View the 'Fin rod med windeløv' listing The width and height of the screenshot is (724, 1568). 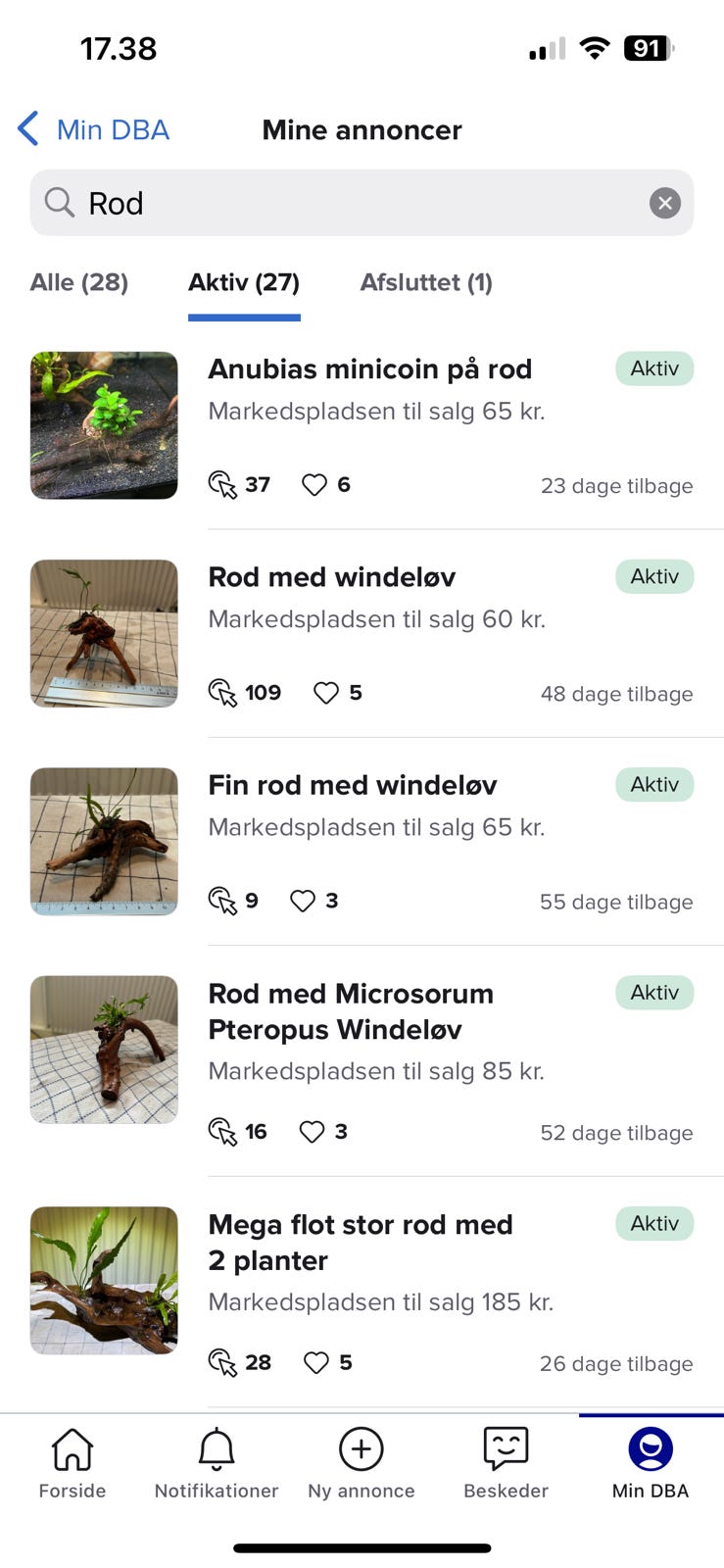coord(353,785)
